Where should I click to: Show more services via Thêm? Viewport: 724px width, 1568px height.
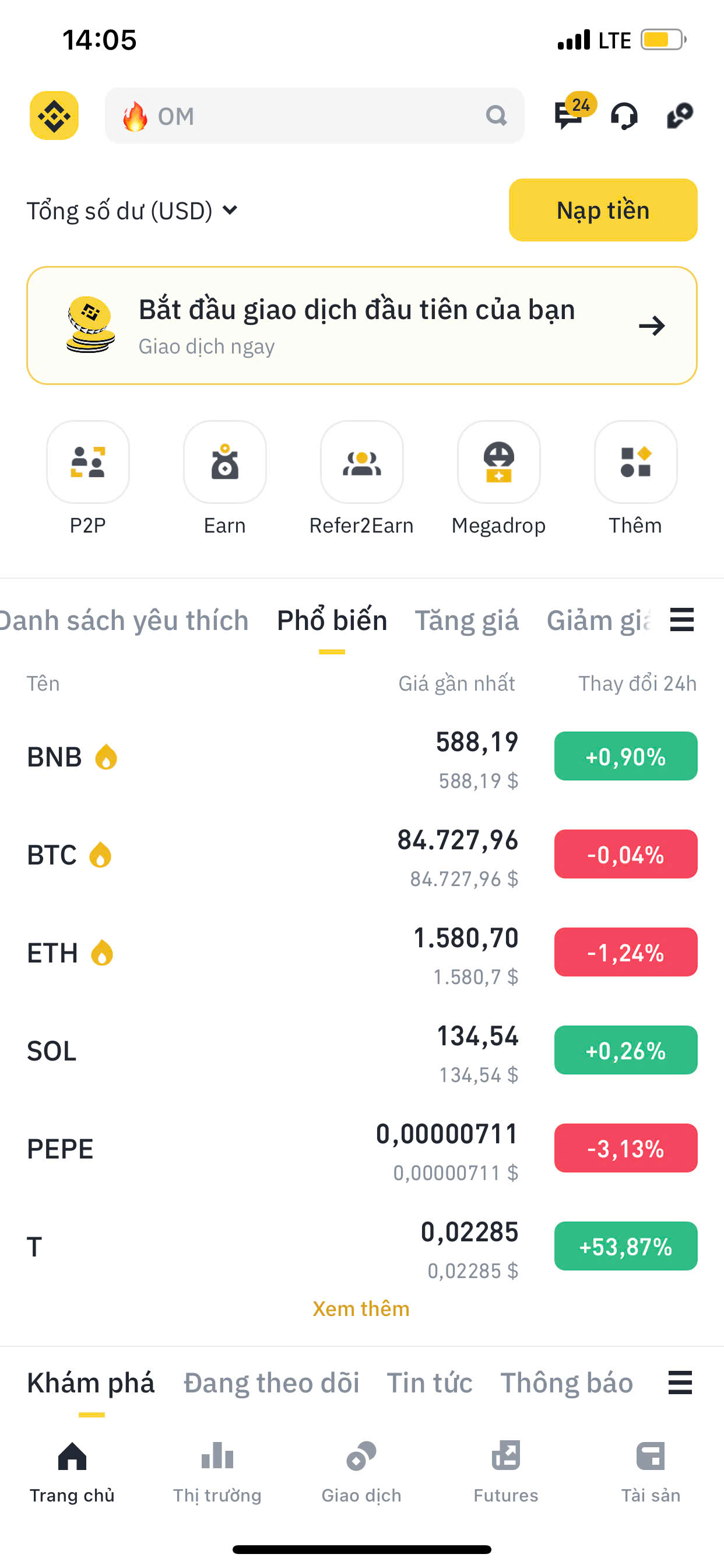pyautogui.click(x=636, y=479)
